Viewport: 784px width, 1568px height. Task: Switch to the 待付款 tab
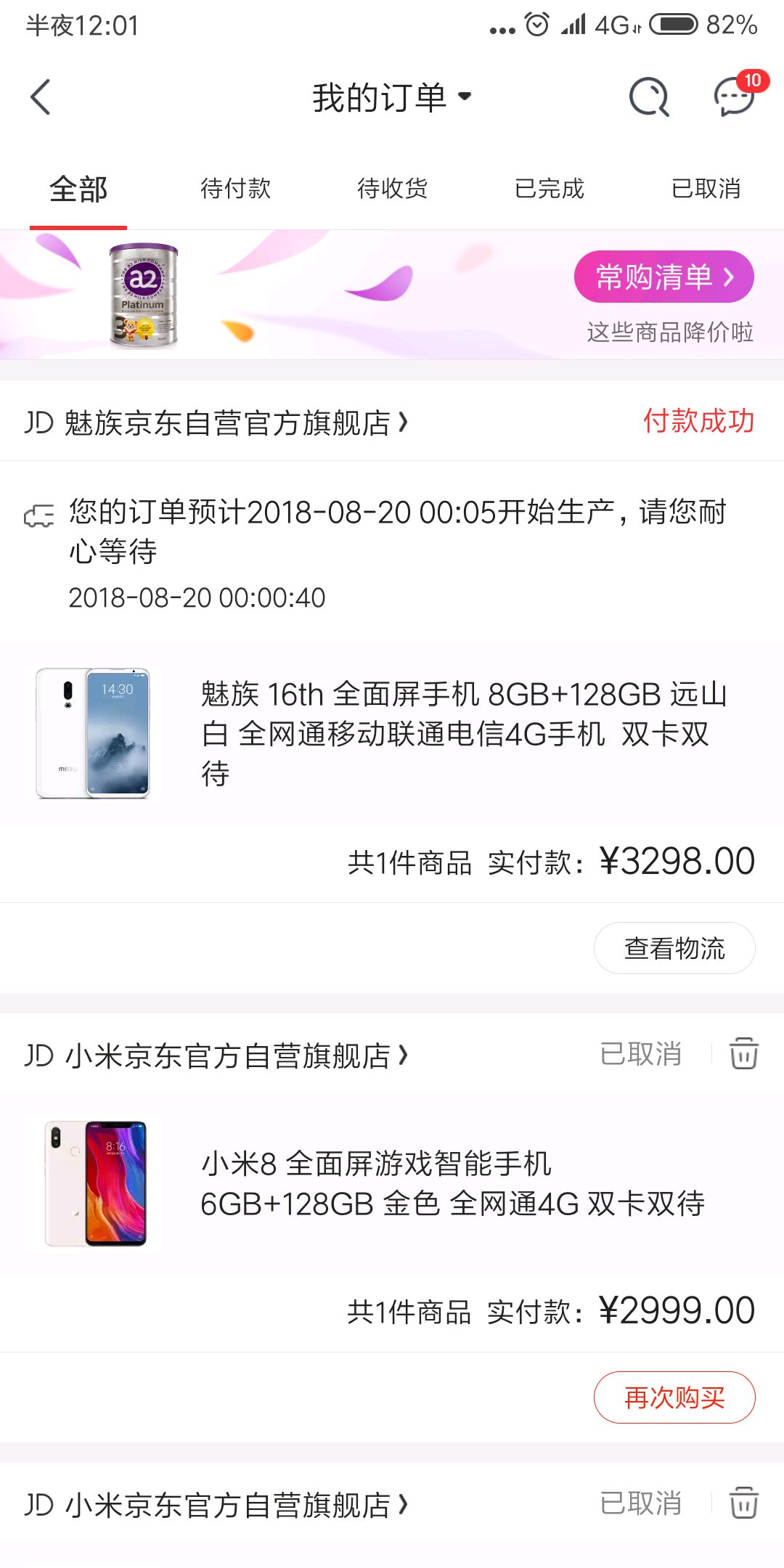coord(235,189)
